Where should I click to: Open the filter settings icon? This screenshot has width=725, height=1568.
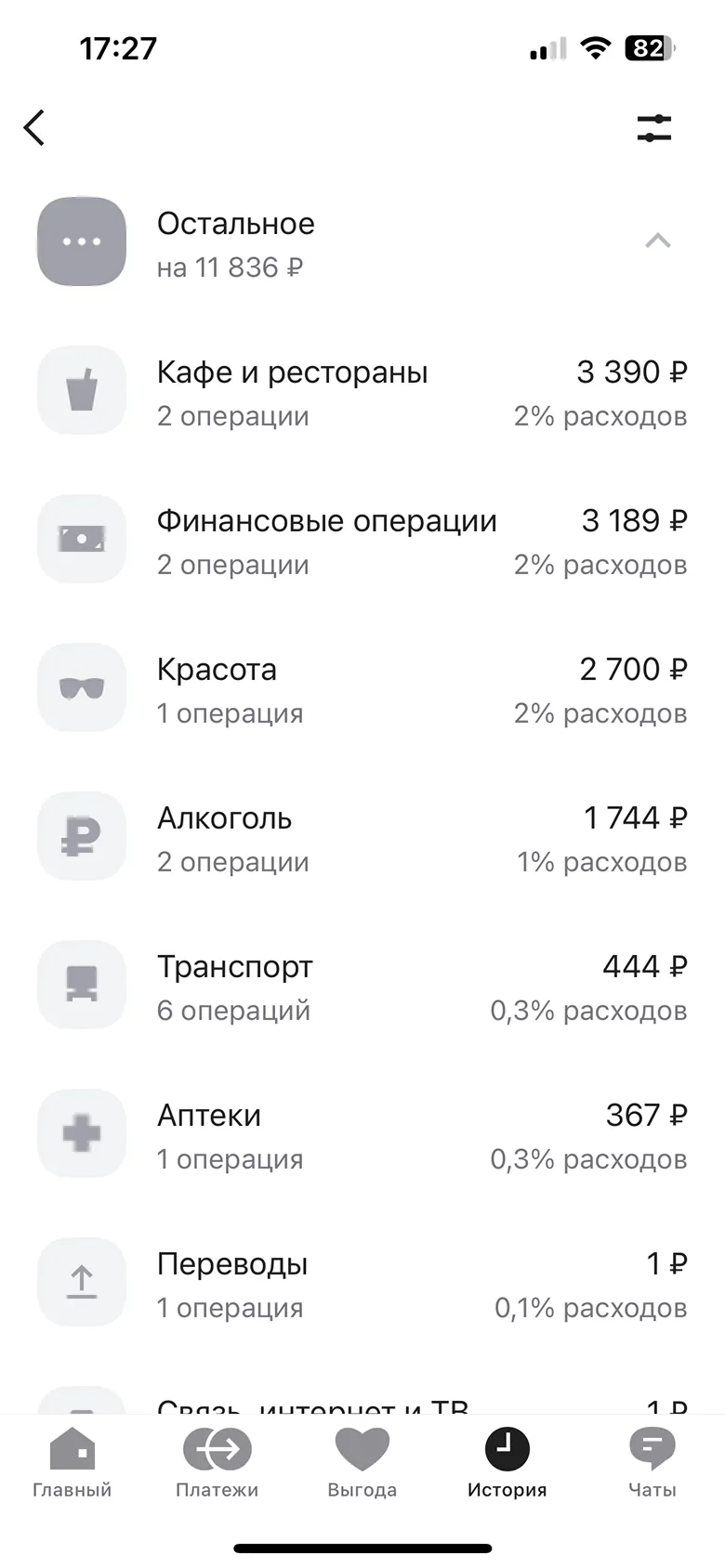[653, 128]
